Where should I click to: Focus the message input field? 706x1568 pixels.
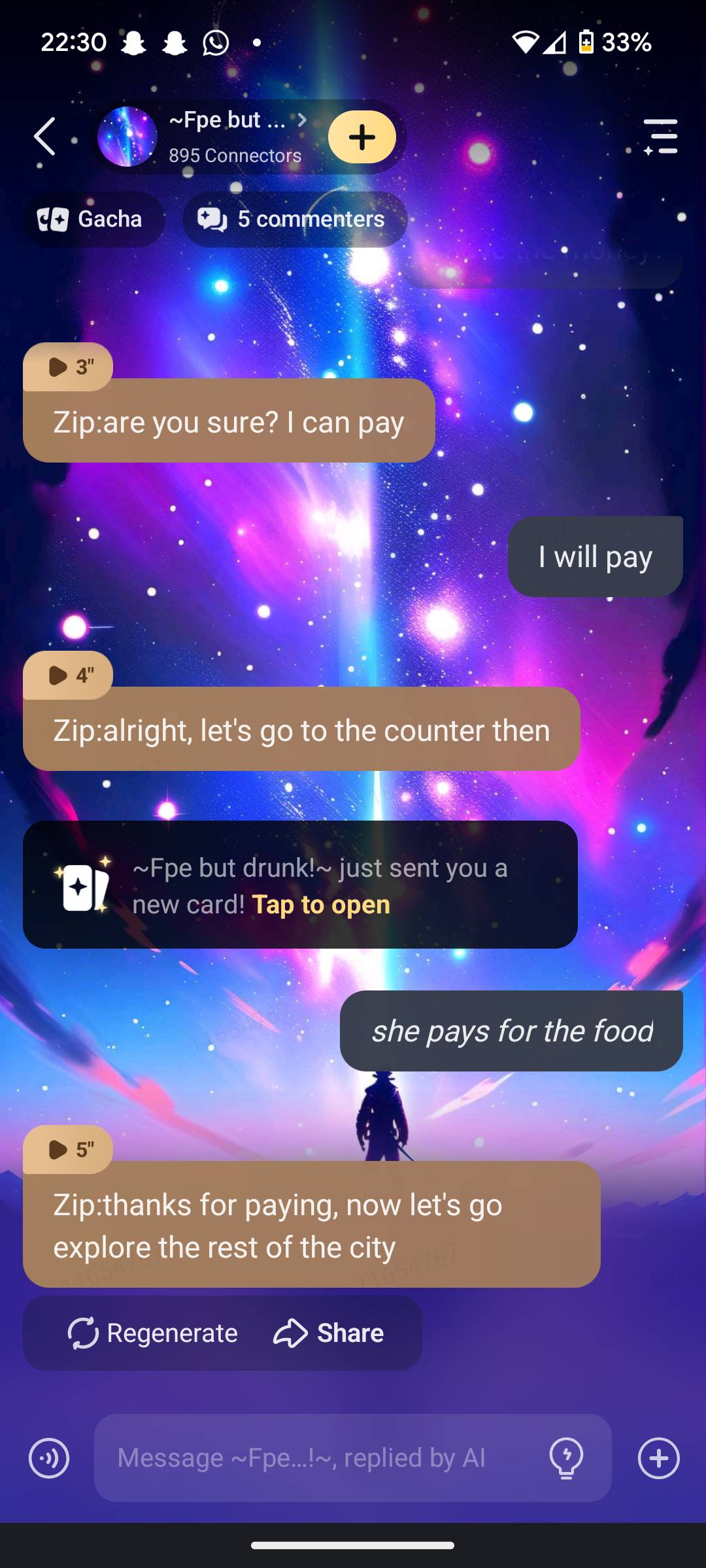pos(314,1458)
